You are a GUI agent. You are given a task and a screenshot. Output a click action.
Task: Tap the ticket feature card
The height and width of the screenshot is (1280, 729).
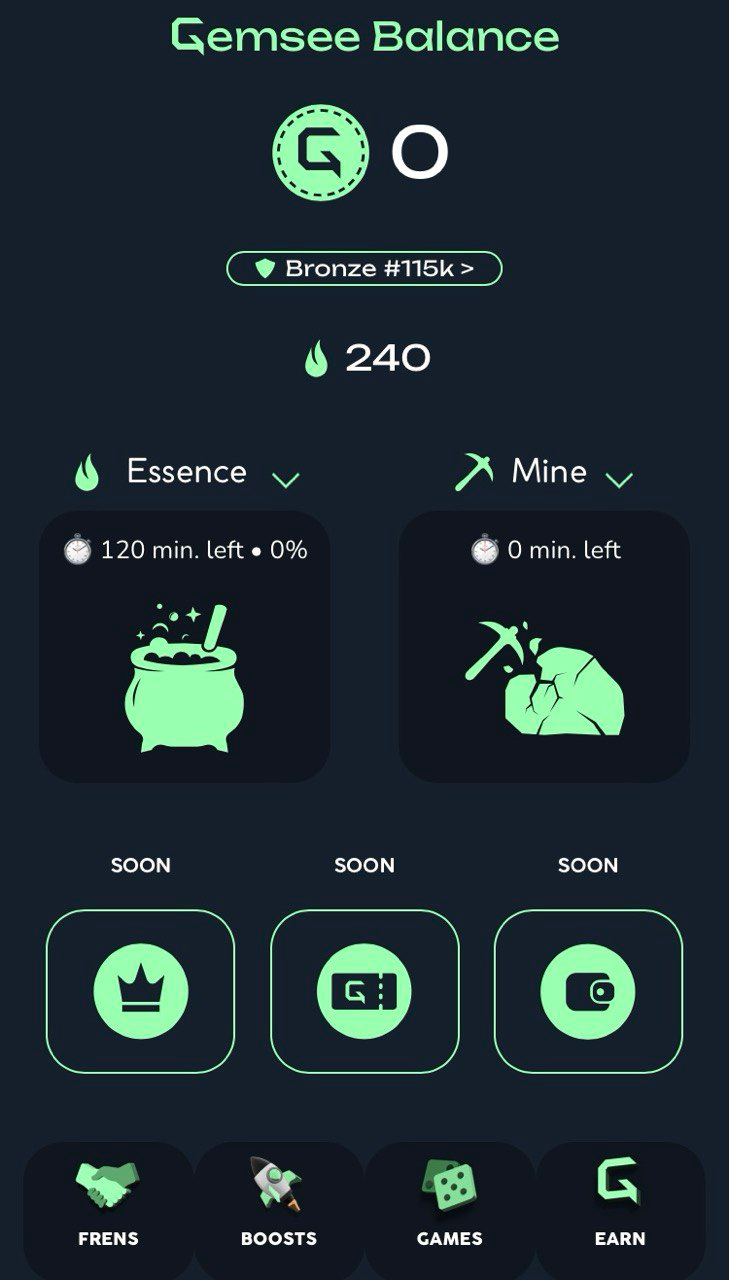(364, 991)
